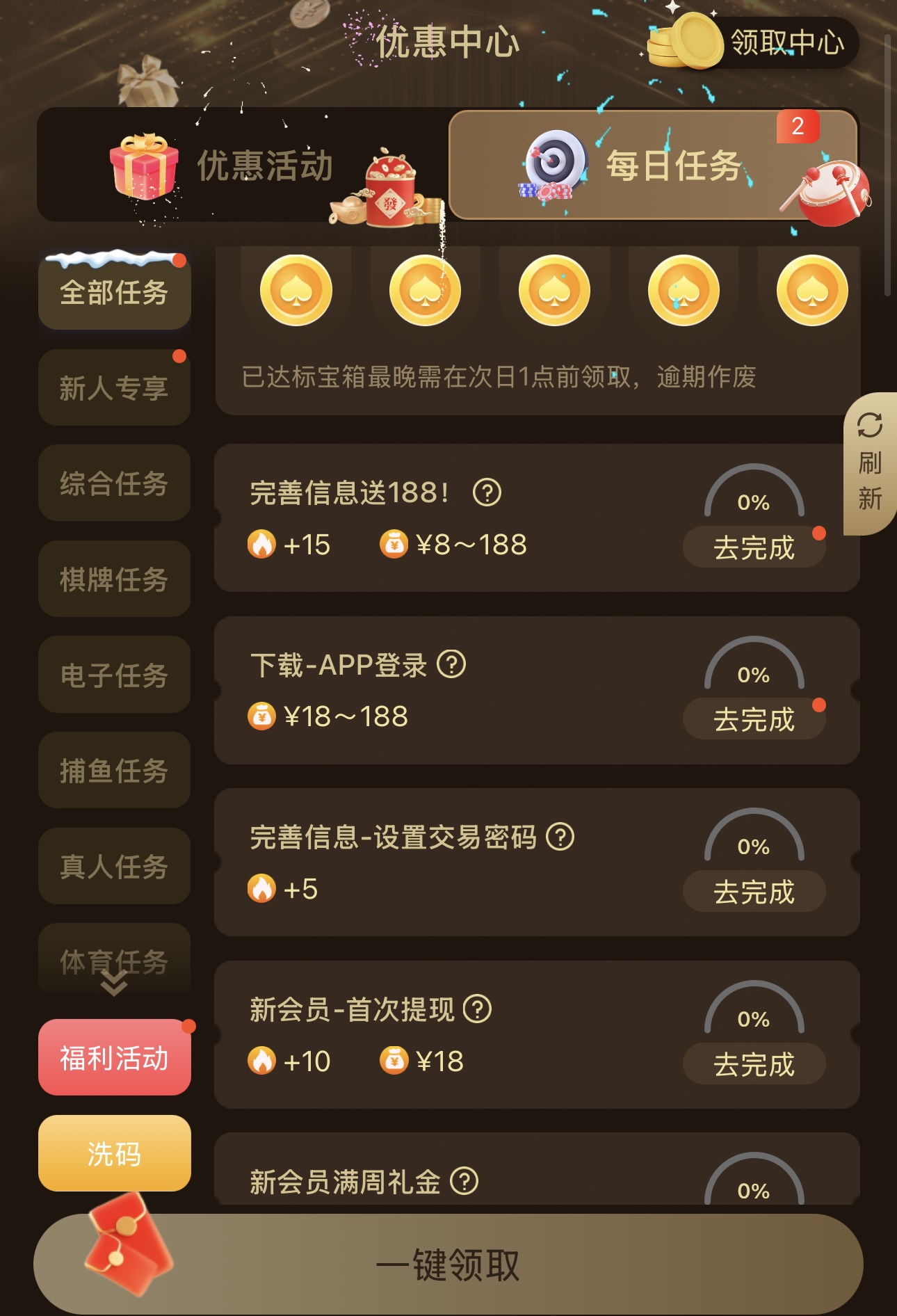Open 新人专享 task category

tap(114, 388)
